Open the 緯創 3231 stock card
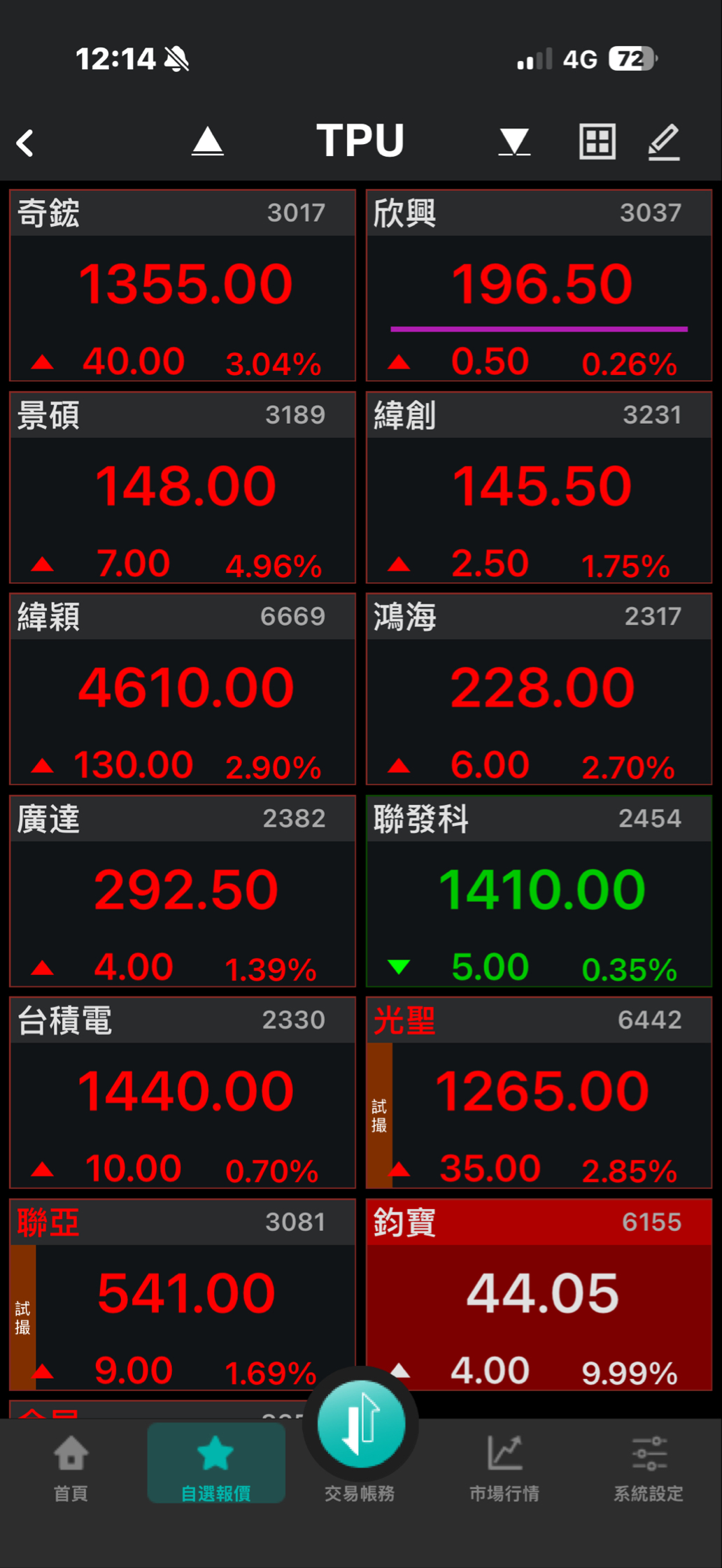Viewport: 722px width, 1568px height. tap(539, 487)
